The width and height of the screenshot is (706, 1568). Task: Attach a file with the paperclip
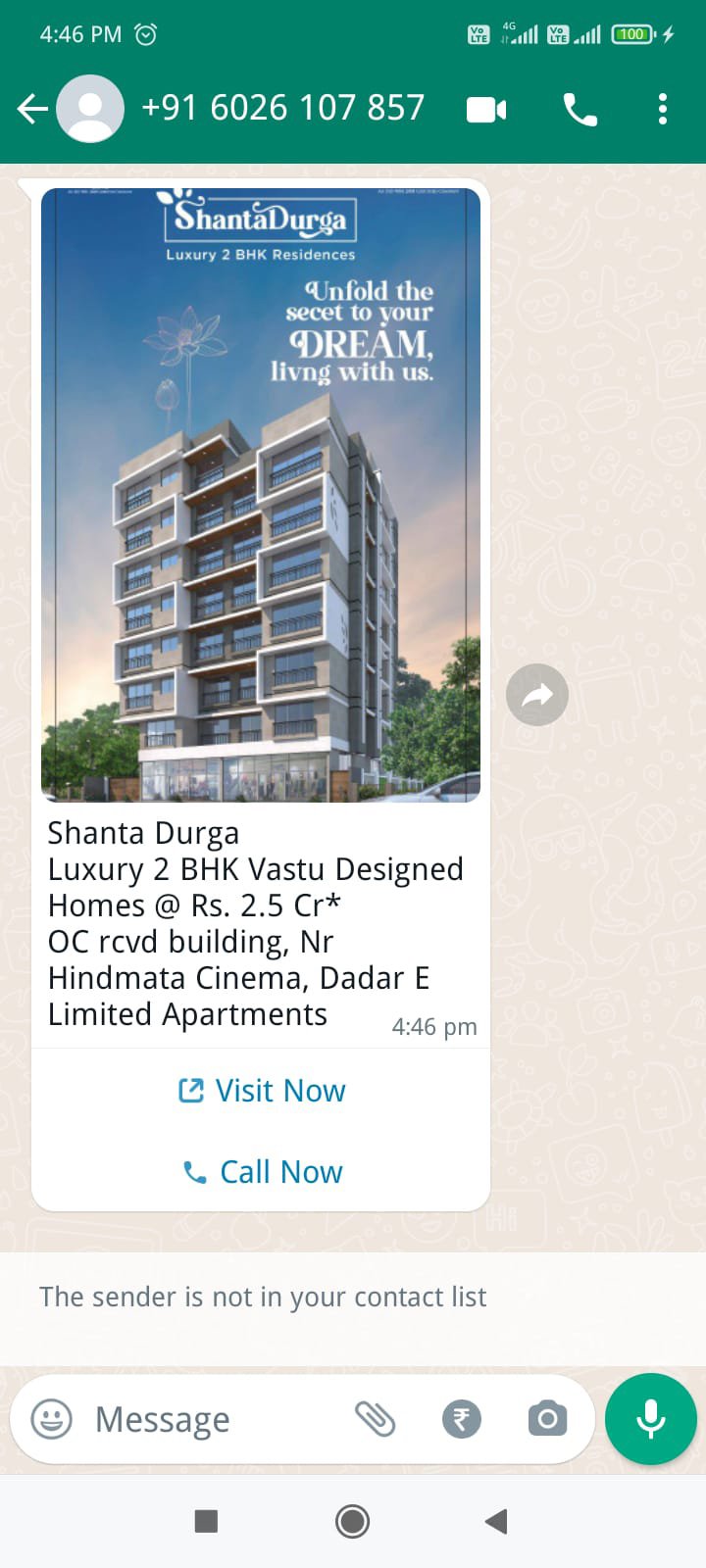375,1419
